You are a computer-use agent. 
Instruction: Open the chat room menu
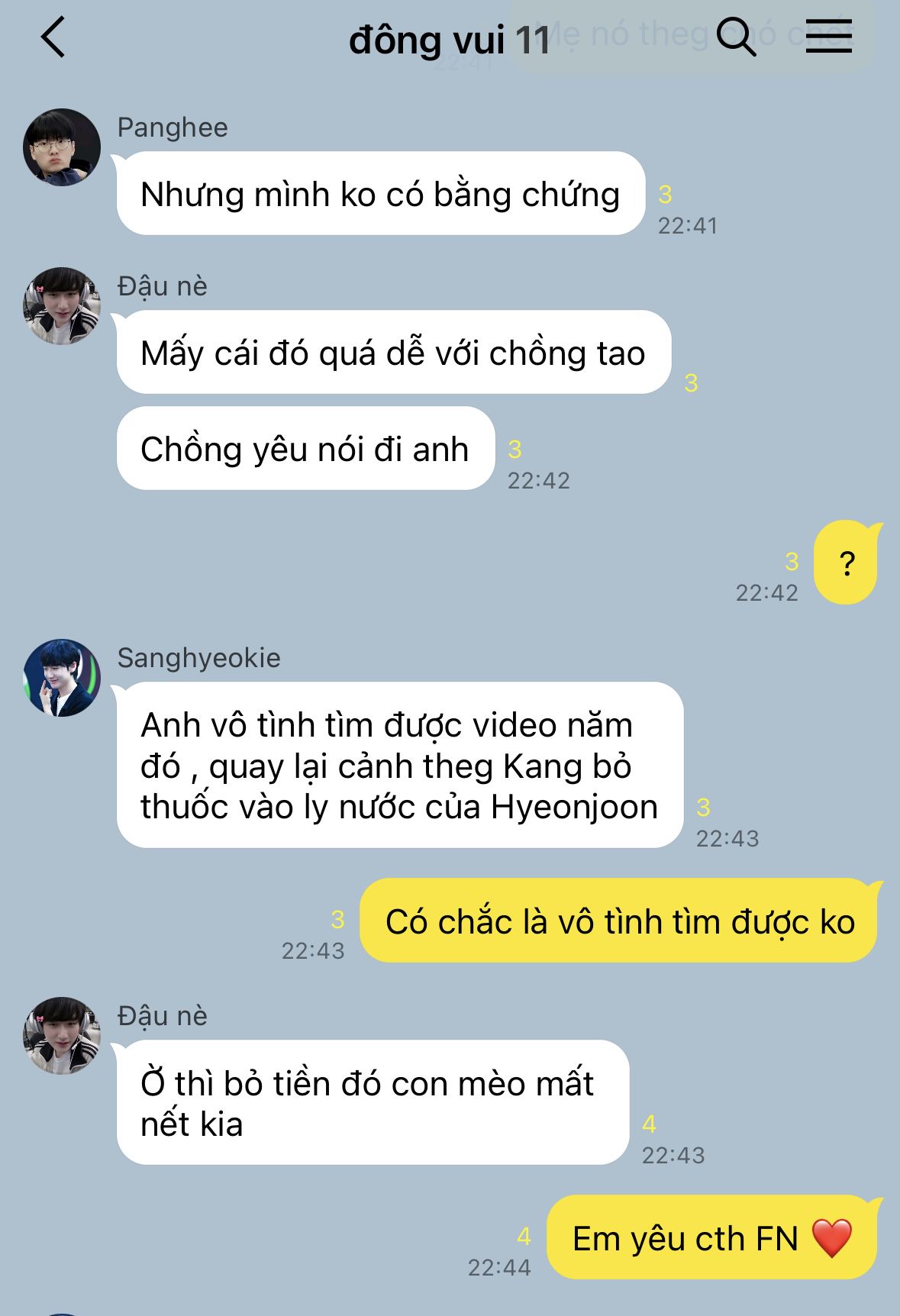[828, 37]
